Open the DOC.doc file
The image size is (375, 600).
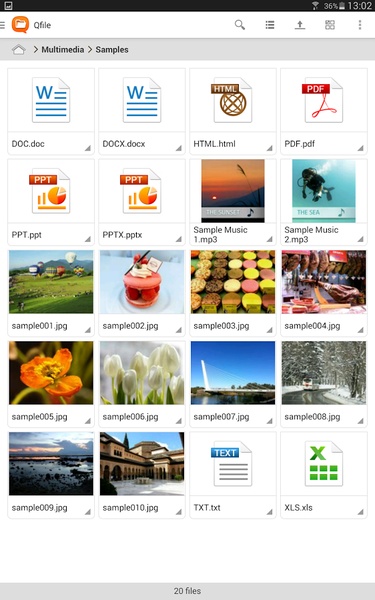(x=51, y=111)
